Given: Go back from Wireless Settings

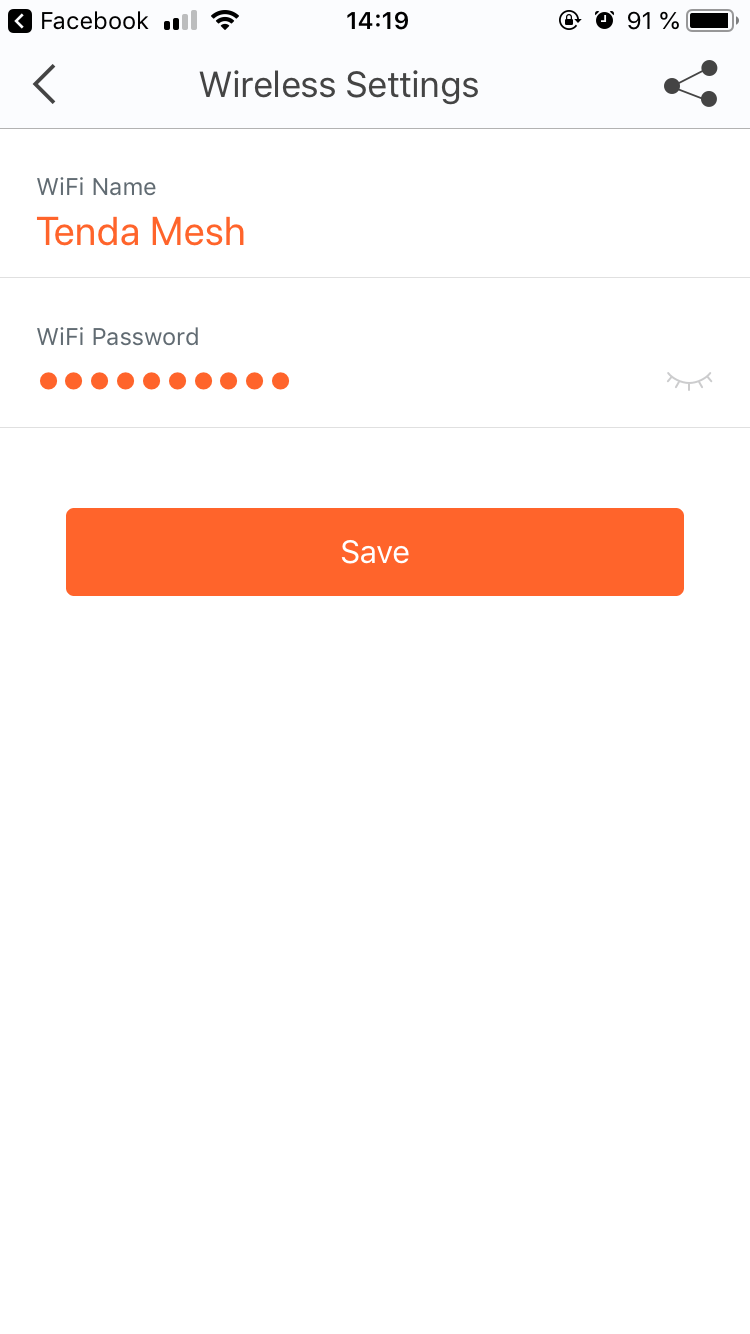Looking at the screenshot, I should 44,84.
